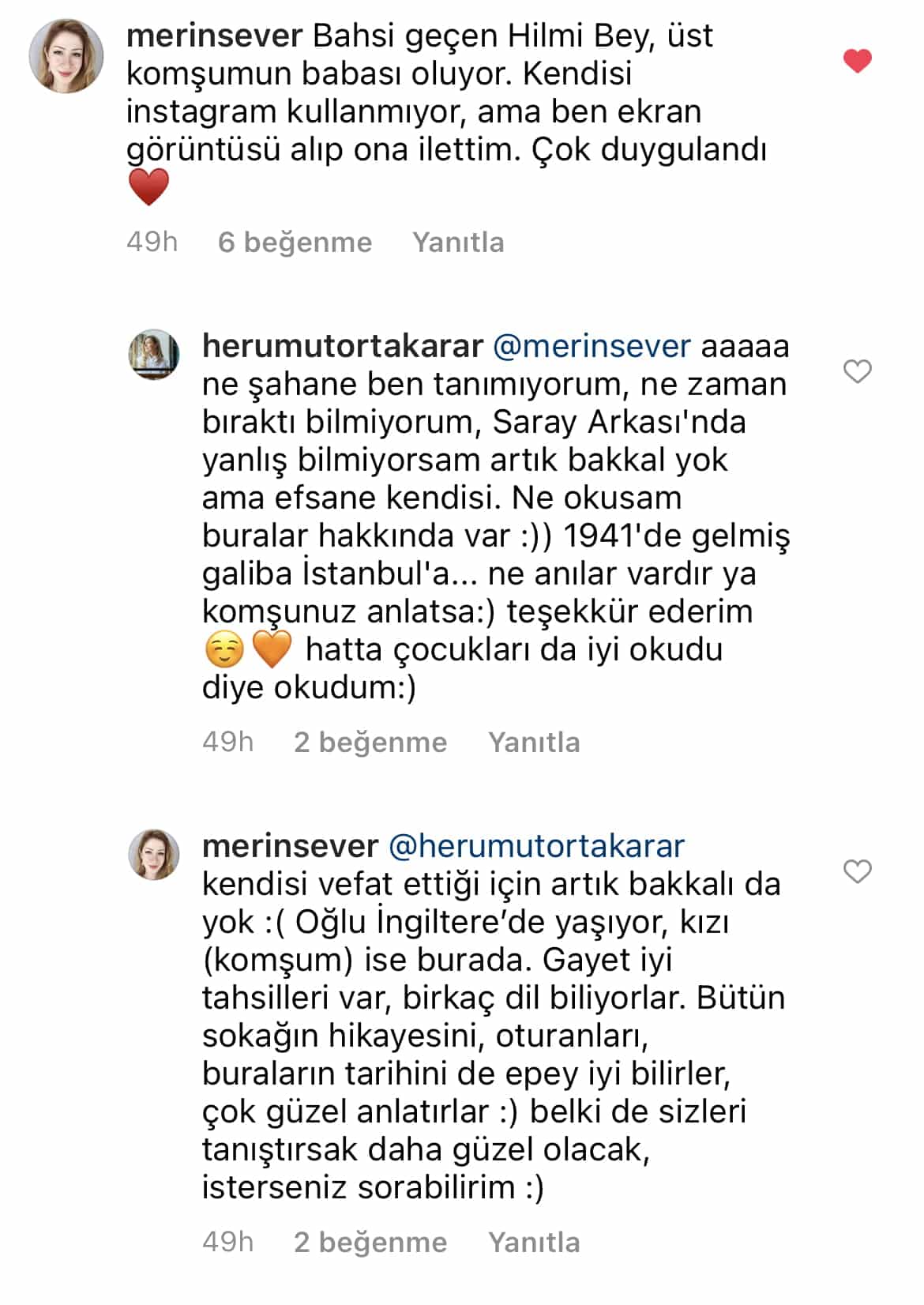Like merinsever's reply about kendisi vefat ettiği
This screenshot has height=1305, width=924.
pos(857,871)
